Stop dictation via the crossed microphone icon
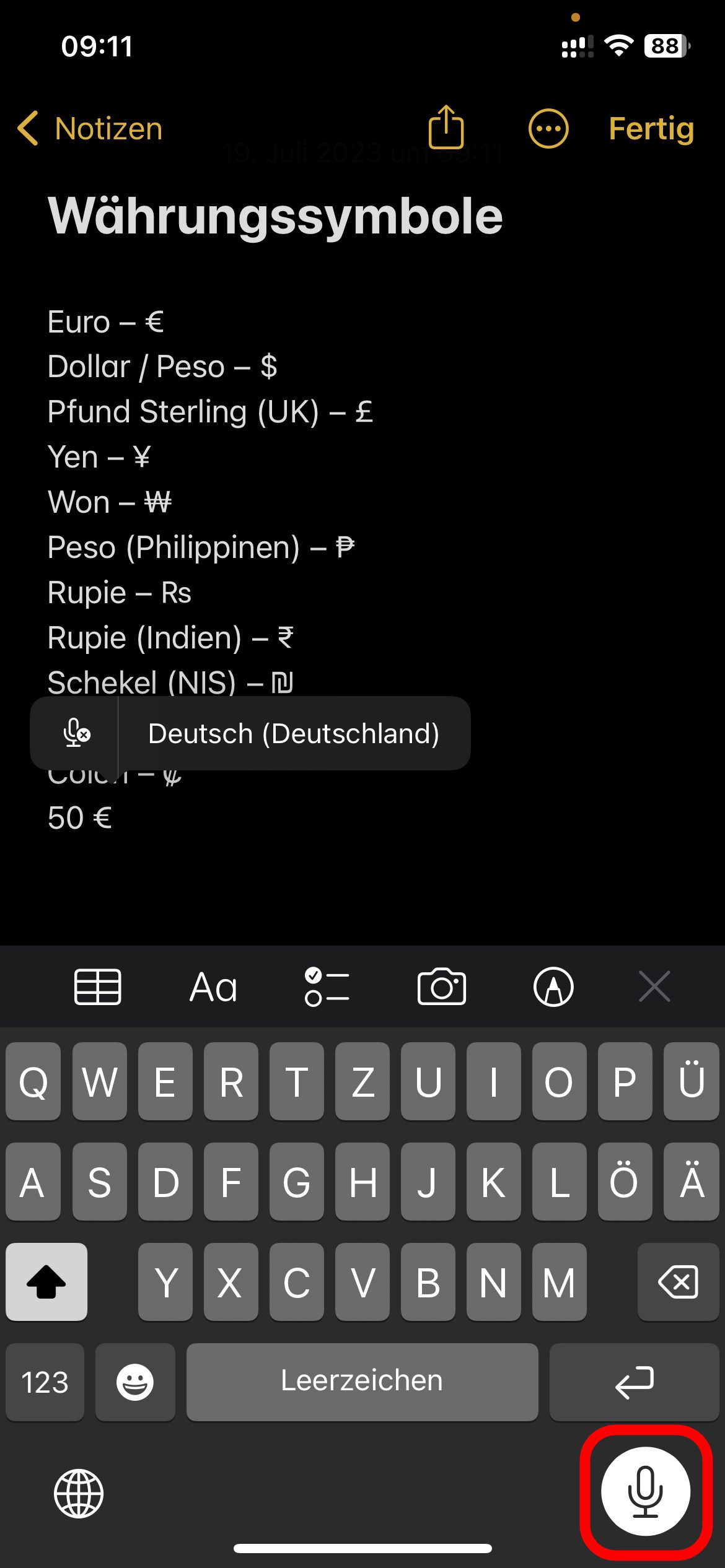Screen dimensions: 725x1568 tap(77, 733)
